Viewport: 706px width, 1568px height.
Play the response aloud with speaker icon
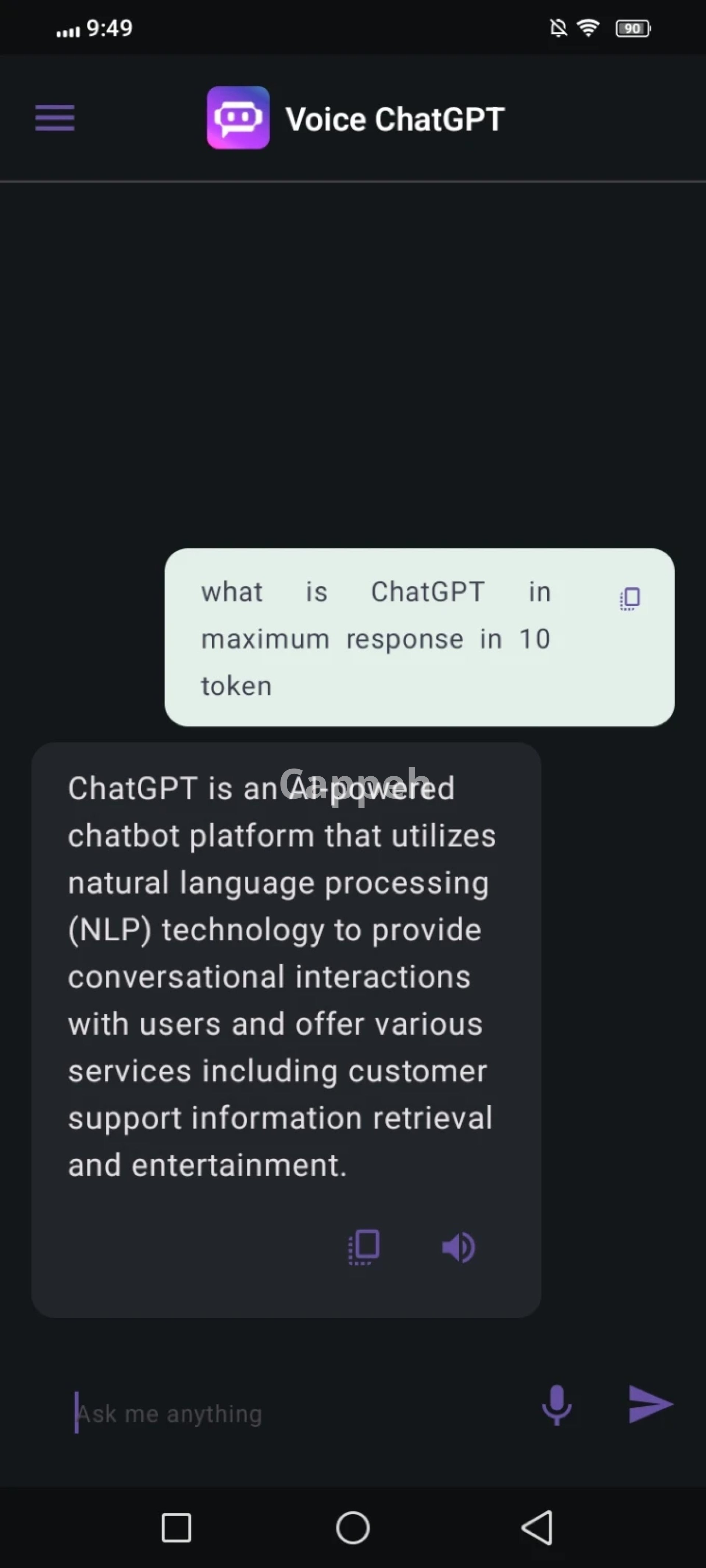[458, 1247]
